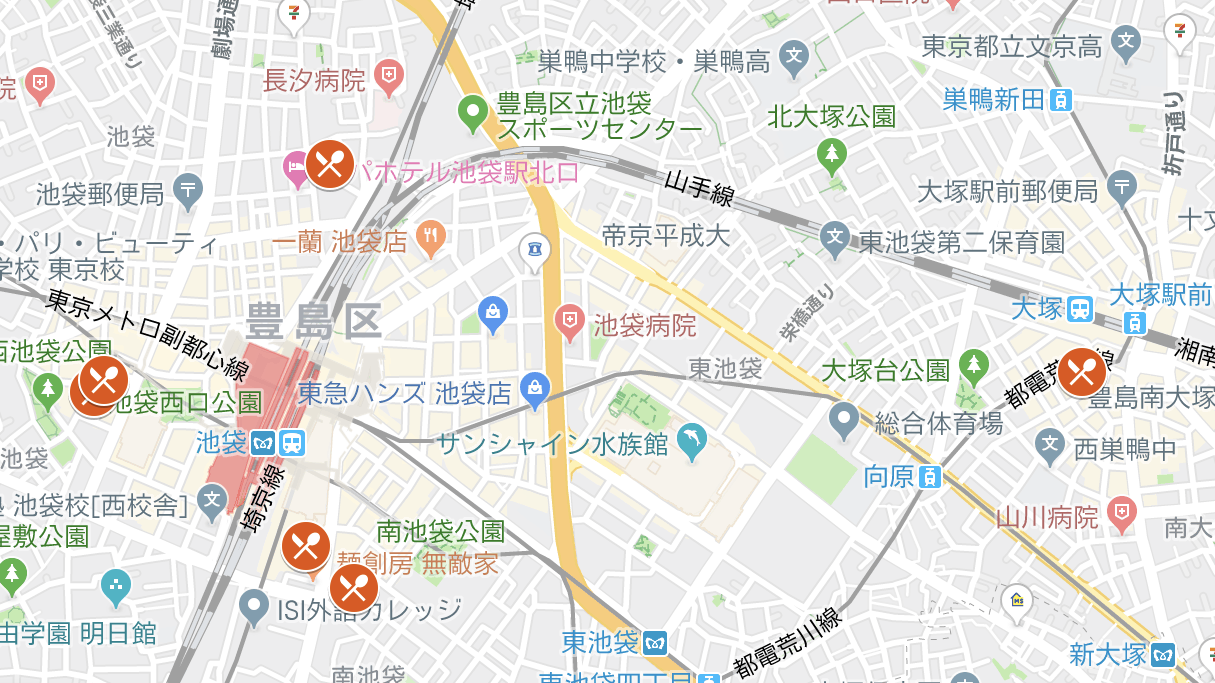Open the 一蘭 池袋店 restaurant place marker
This screenshot has width=1215, height=683.
click(431, 238)
